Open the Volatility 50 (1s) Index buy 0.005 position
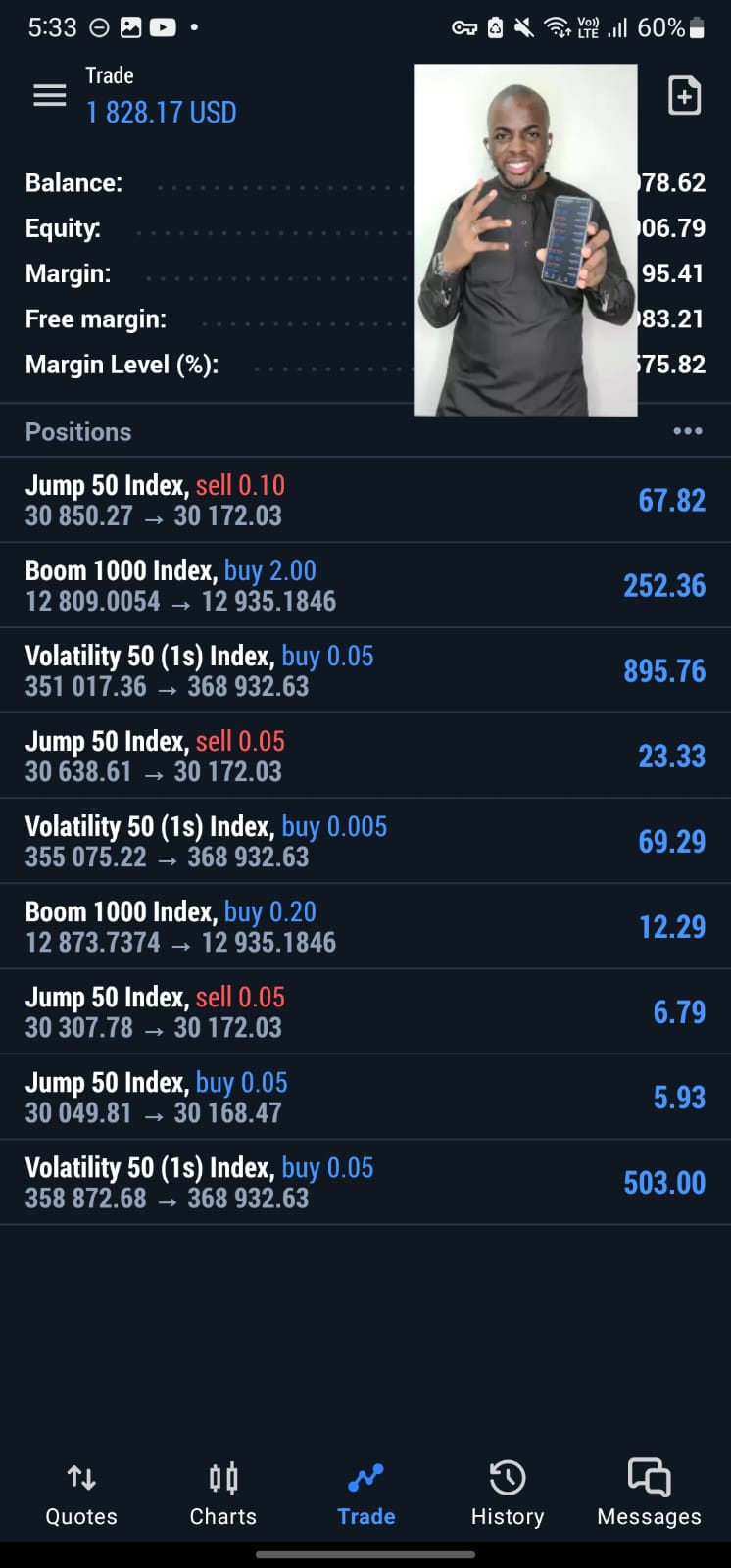Screen dimensions: 731x1568 click(365, 841)
